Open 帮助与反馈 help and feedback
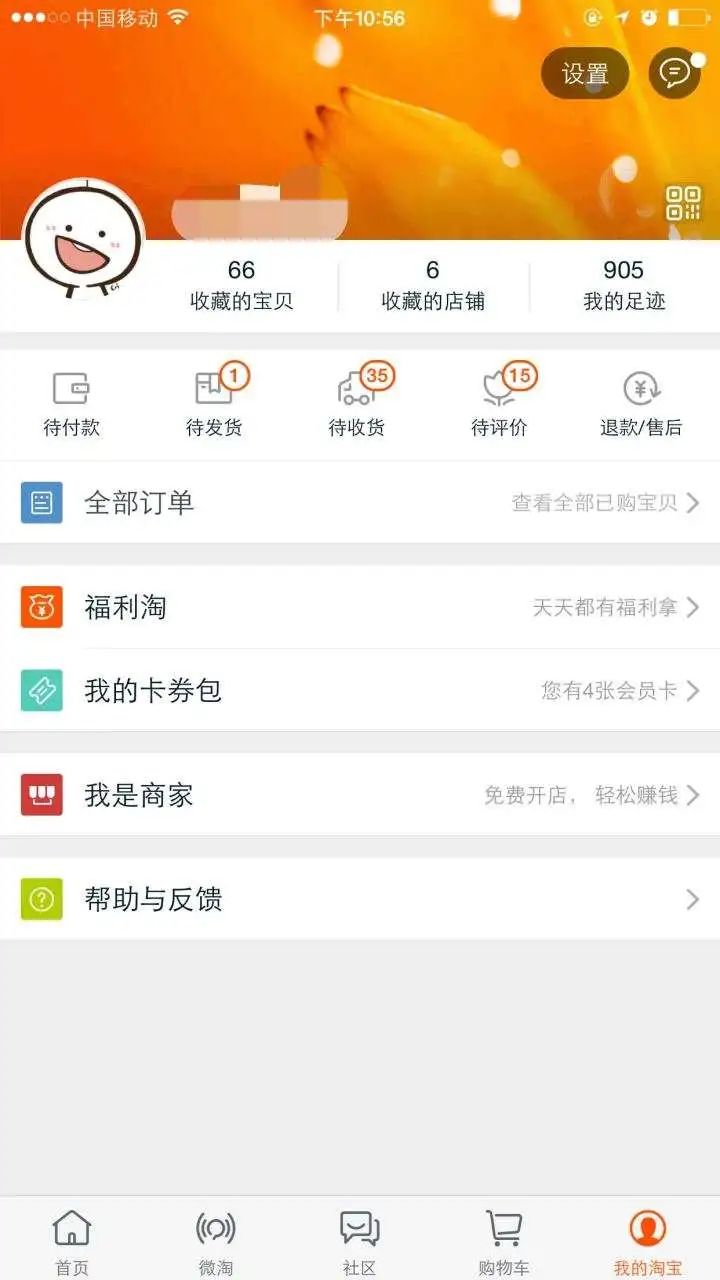Image resolution: width=720 pixels, height=1280 pixels. 360,899
